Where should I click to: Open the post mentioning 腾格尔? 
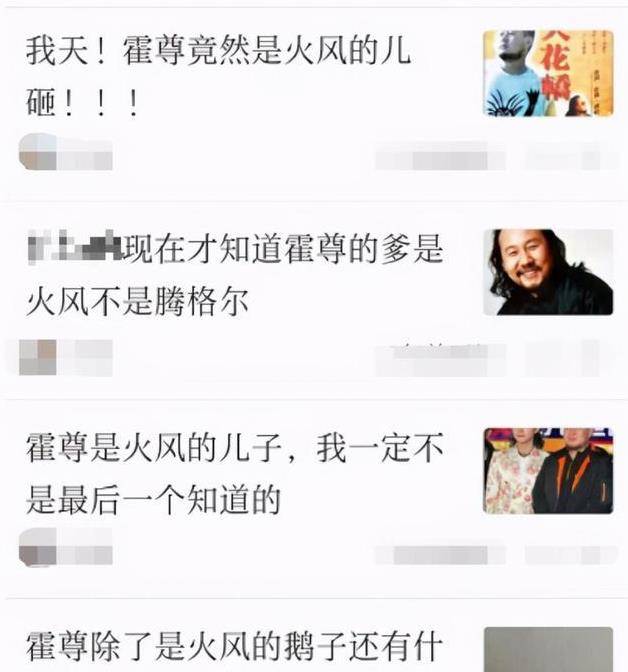tap(235, 273)
